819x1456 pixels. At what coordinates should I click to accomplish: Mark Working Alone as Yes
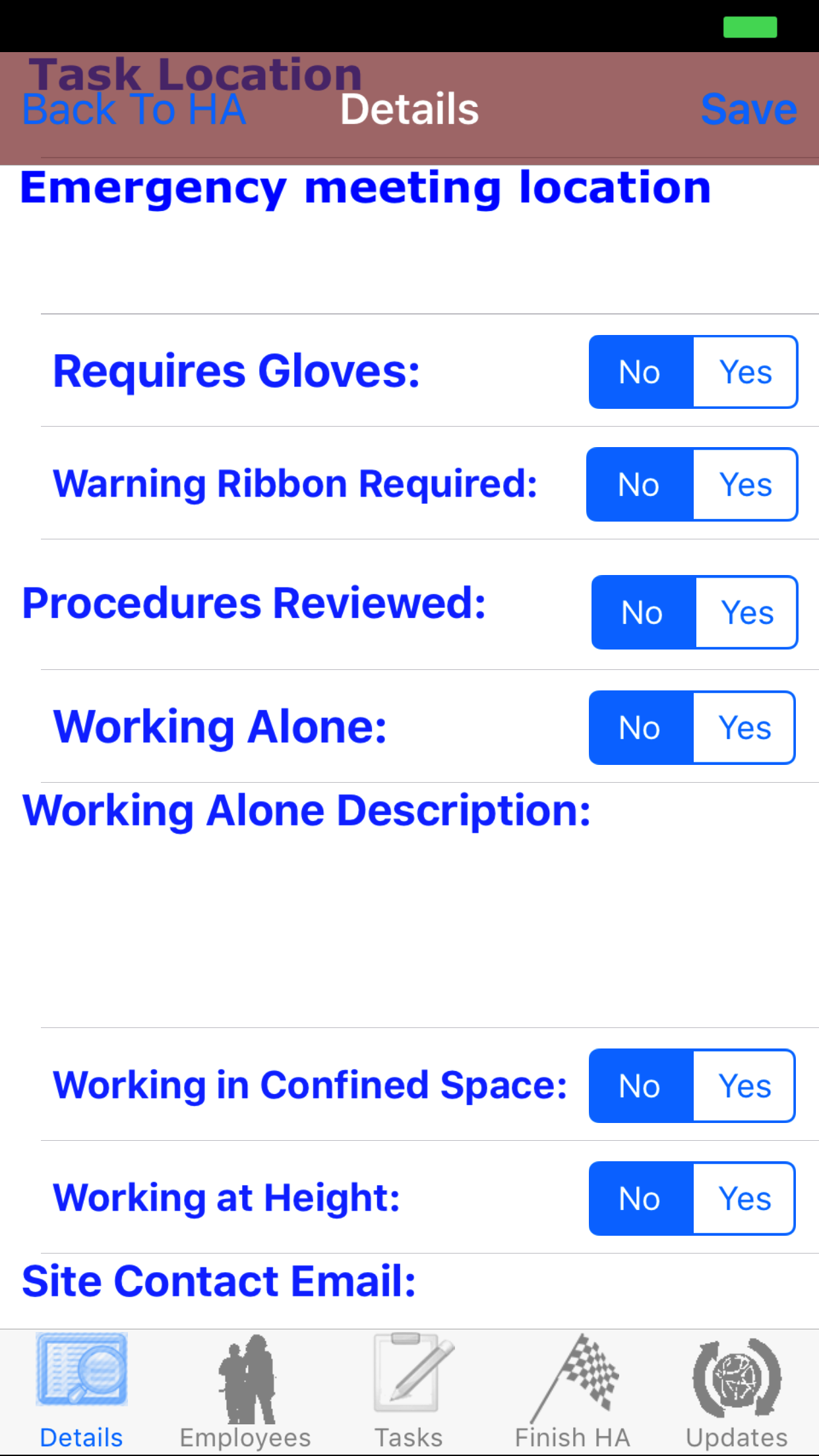(744, 729)
